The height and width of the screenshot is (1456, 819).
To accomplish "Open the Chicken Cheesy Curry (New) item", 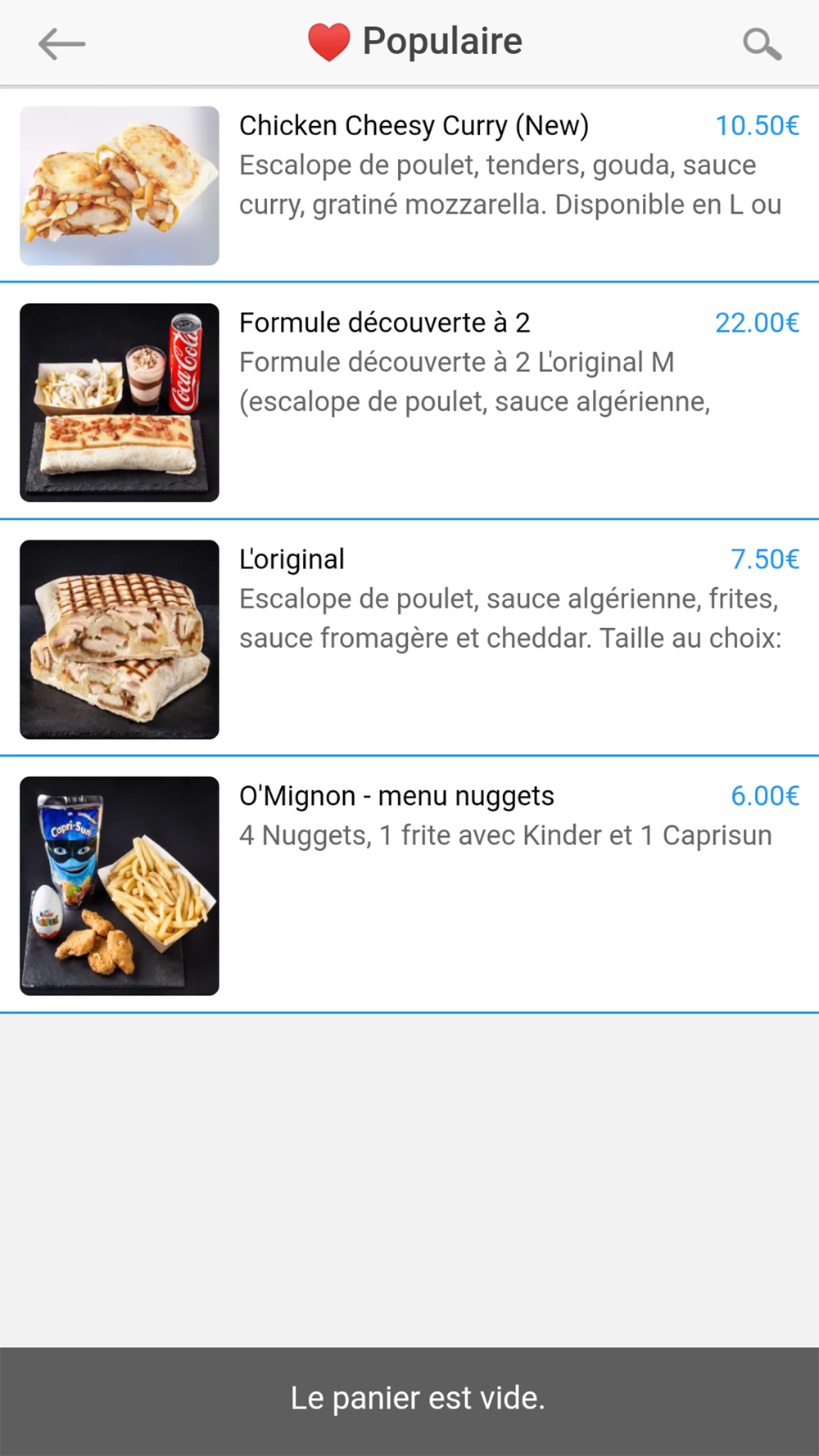I will click(409, 185).
